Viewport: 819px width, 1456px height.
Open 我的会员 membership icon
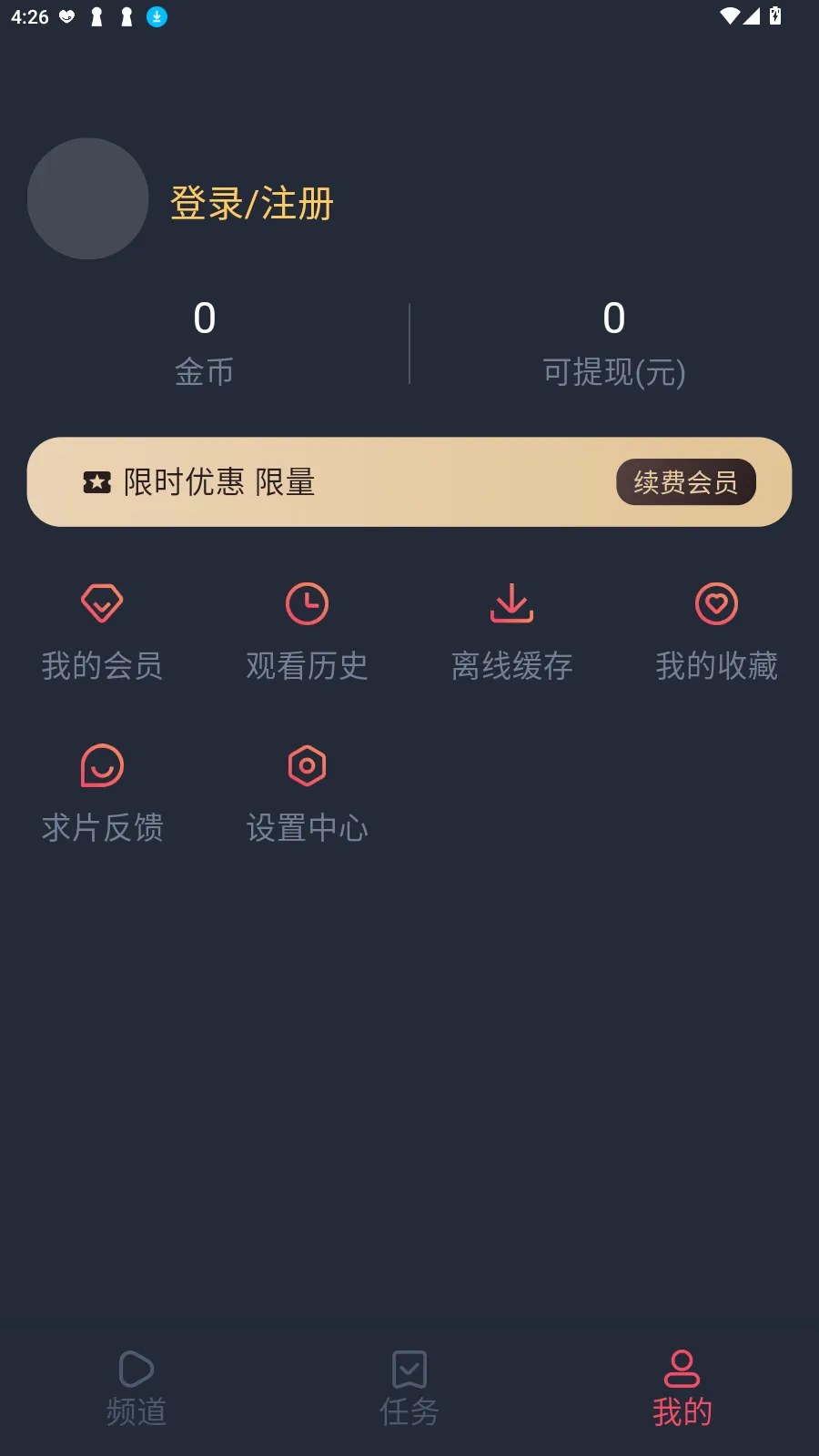101,602
